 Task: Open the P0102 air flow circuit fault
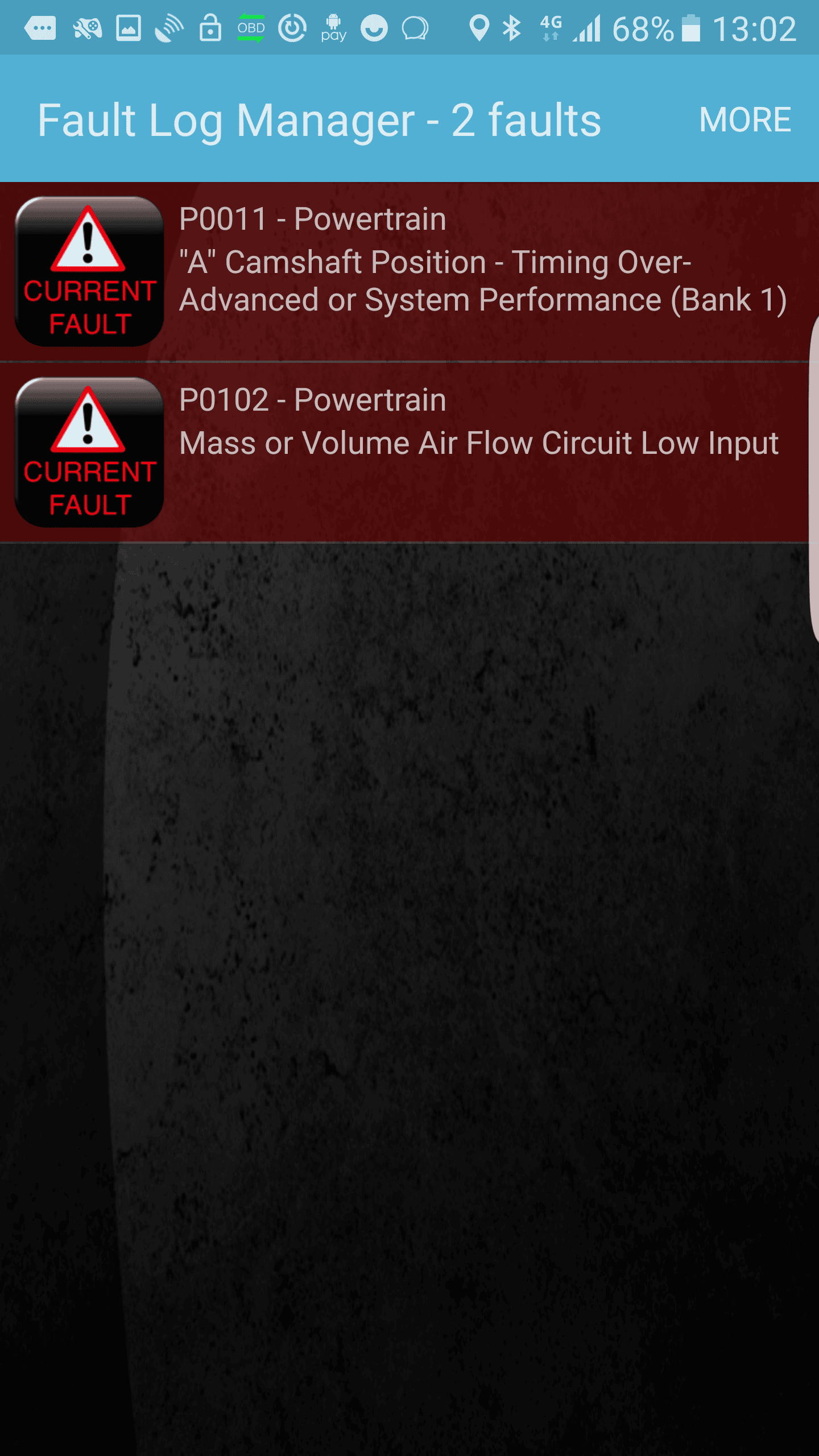point(404,452)
